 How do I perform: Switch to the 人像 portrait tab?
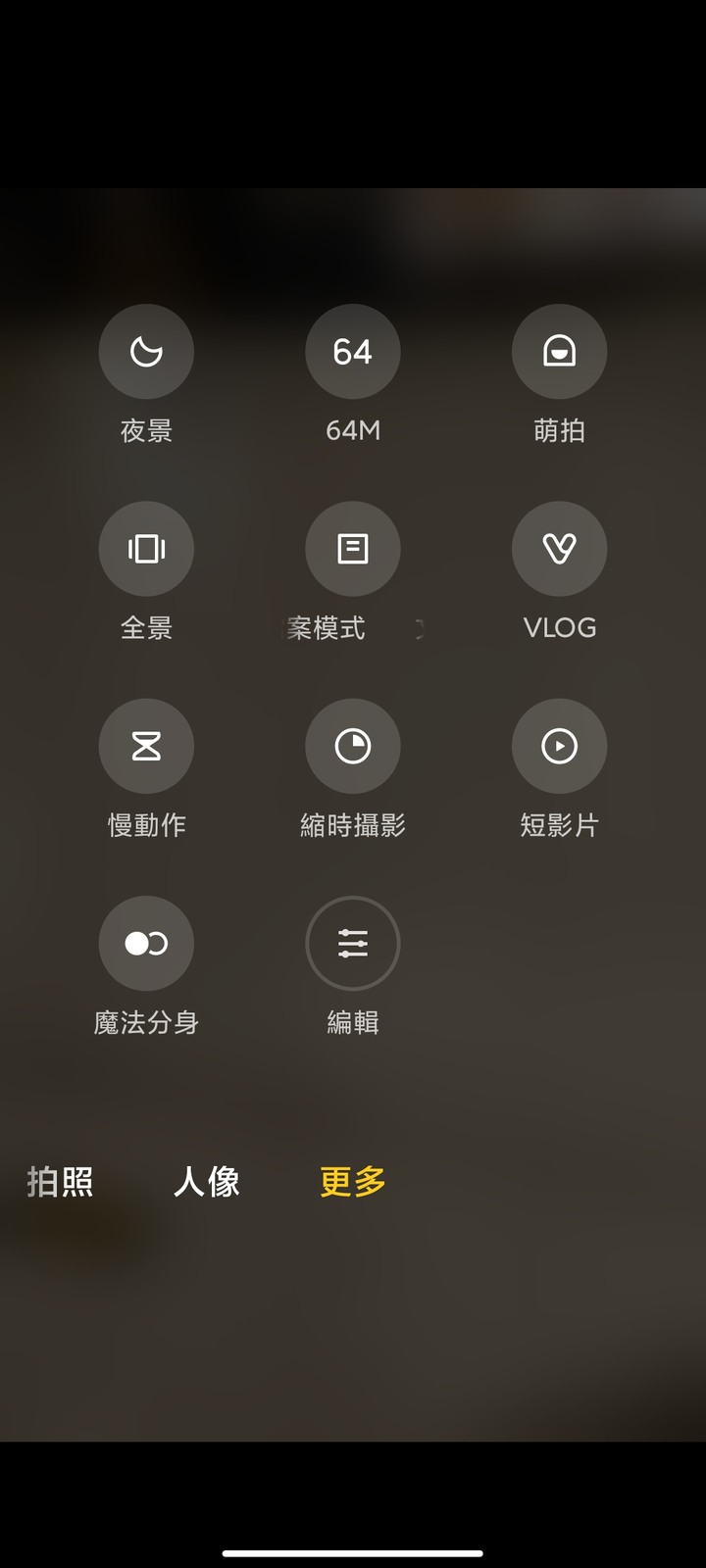coord(207,1182)
